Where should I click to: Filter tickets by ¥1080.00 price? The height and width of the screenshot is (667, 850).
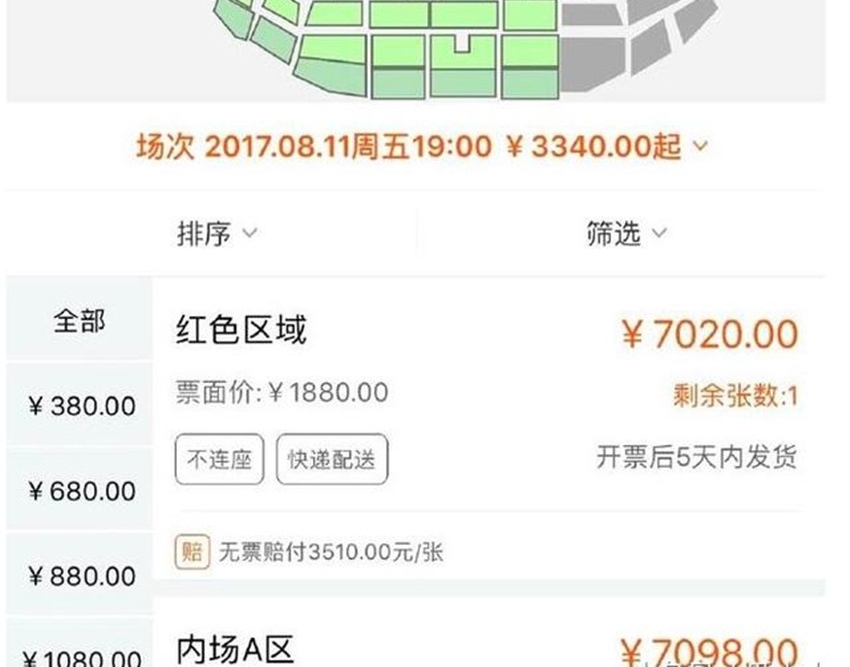pos(80,654)
